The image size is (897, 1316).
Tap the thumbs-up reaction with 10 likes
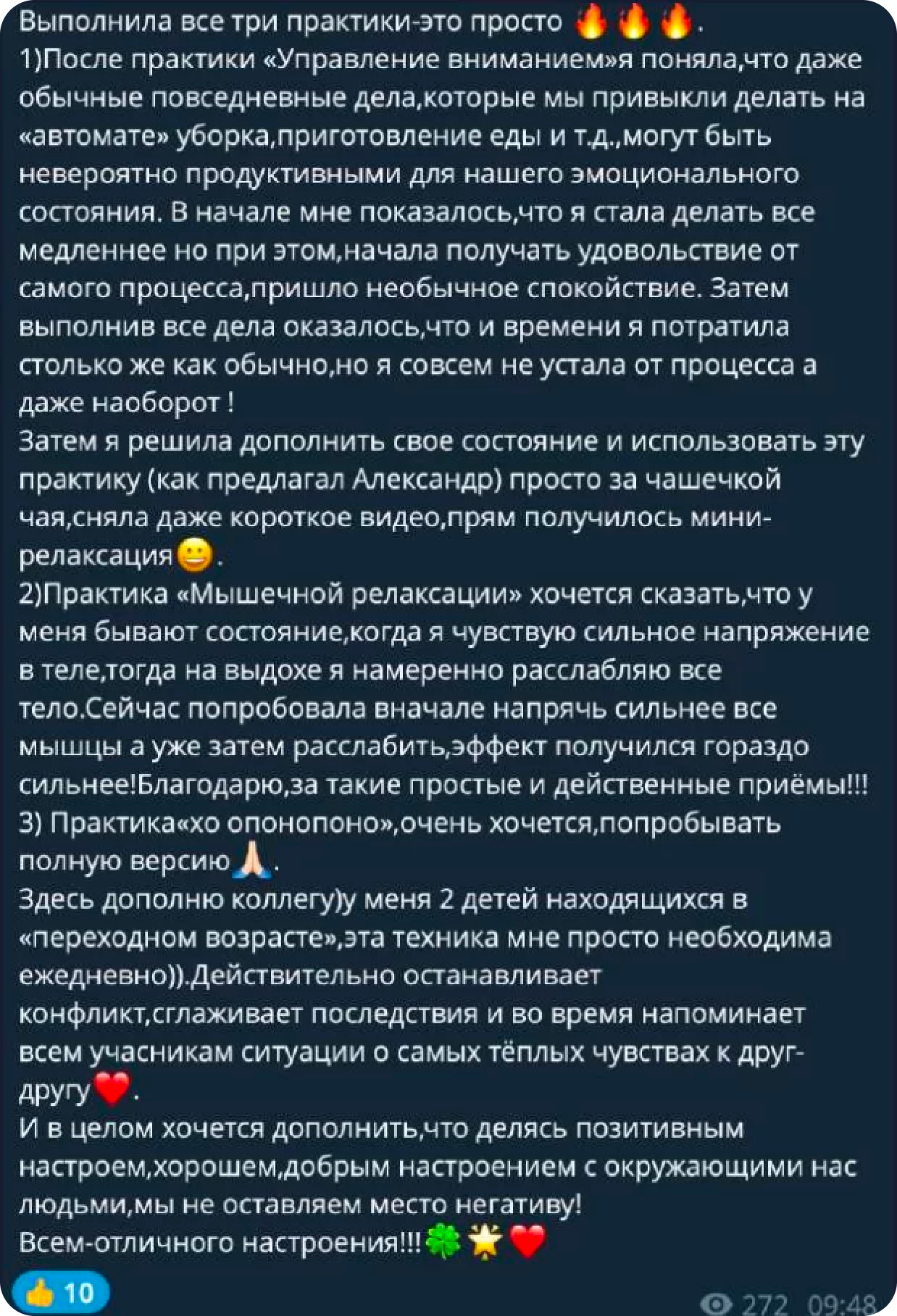coord(62,1292)
